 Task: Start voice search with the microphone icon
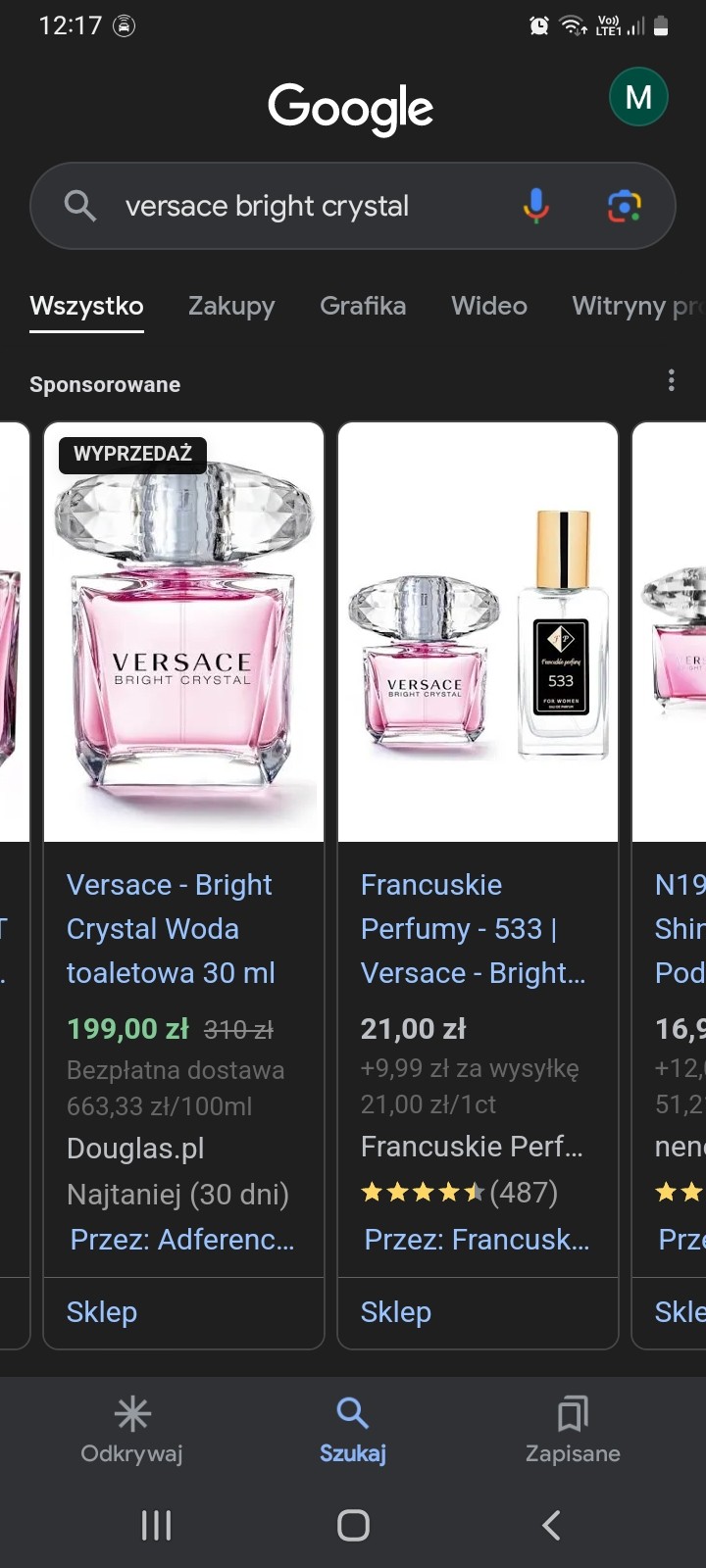tap(535, 206)
